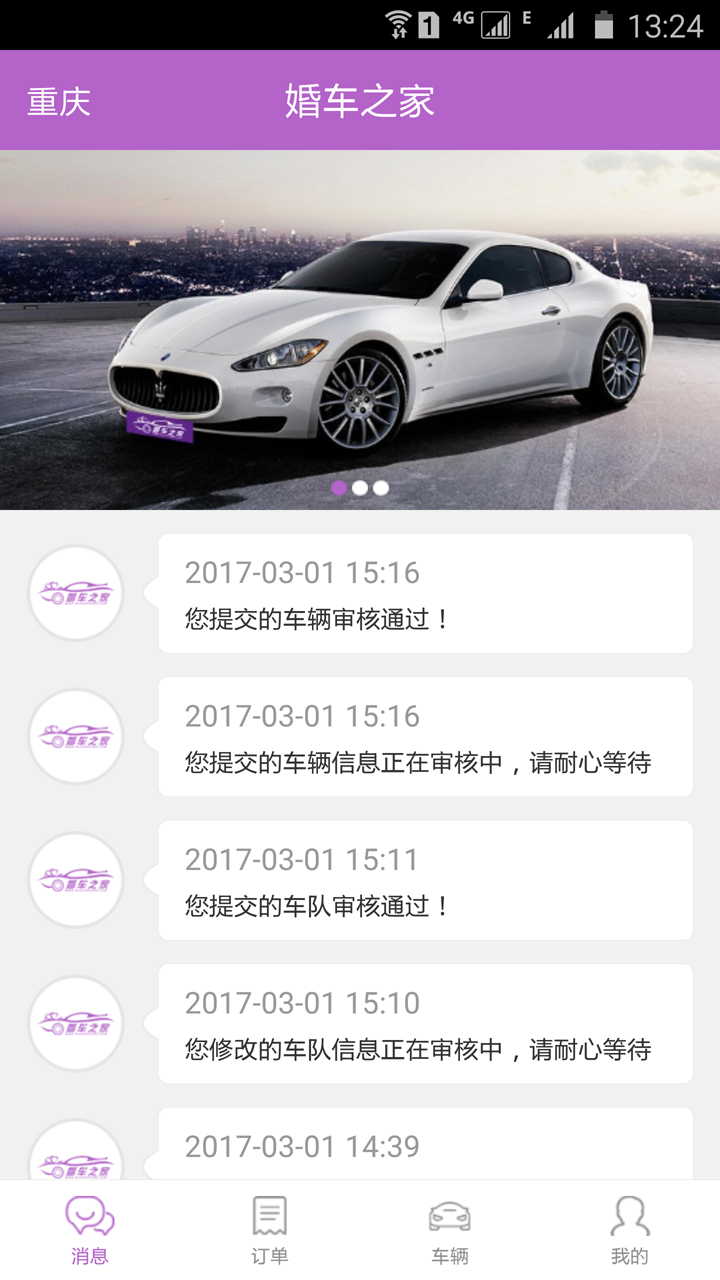Change the city from 重庆
Viewport: 720px width, 1280px height.
coord(59,101)
